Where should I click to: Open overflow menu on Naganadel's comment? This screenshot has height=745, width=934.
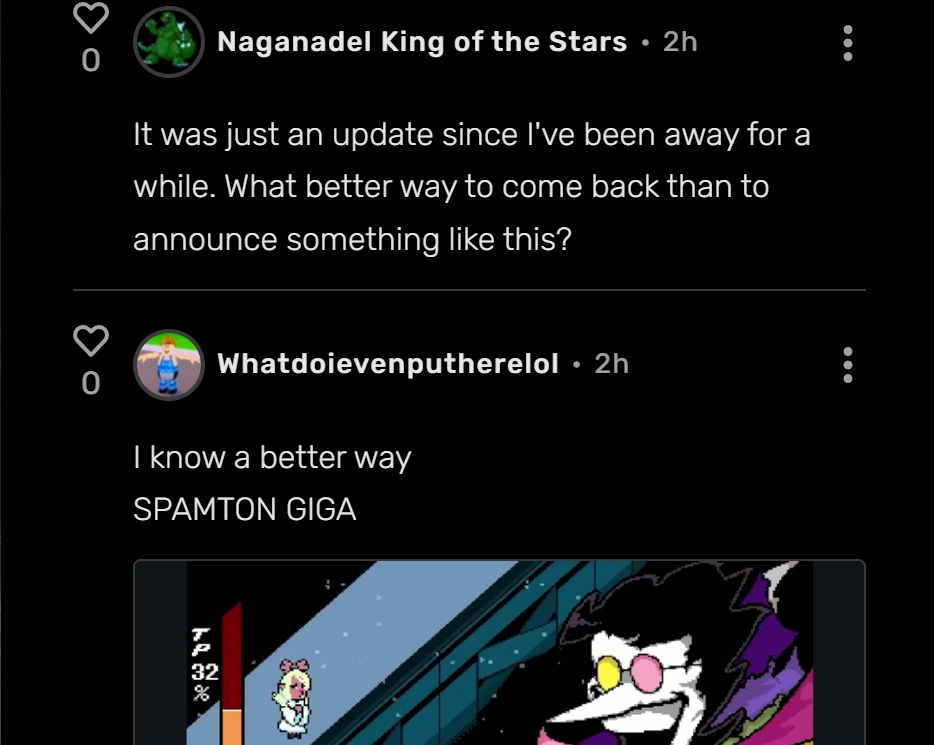[848, 43]
